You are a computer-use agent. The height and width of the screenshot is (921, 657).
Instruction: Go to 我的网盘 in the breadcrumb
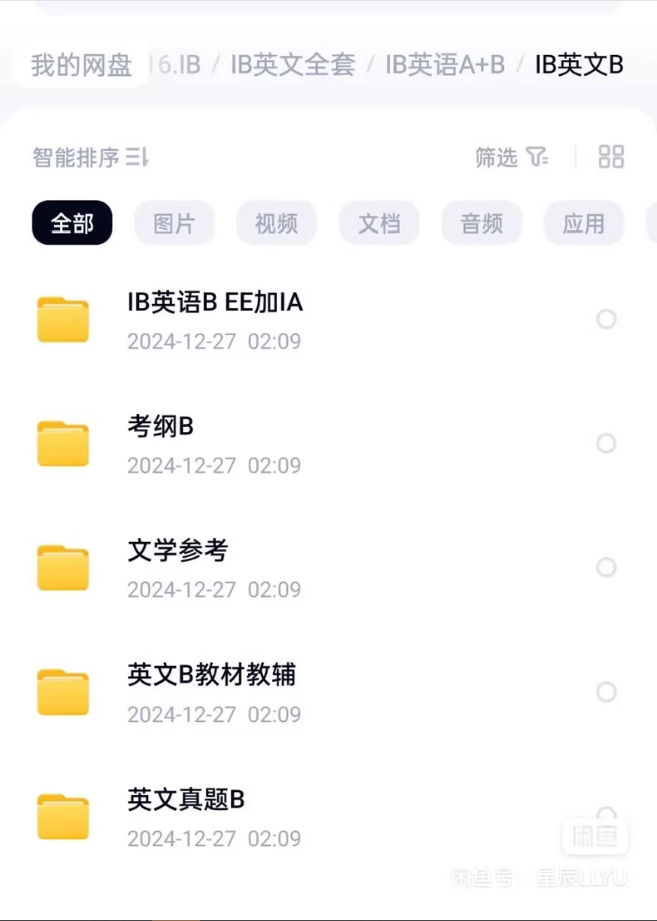coord(82,66)
